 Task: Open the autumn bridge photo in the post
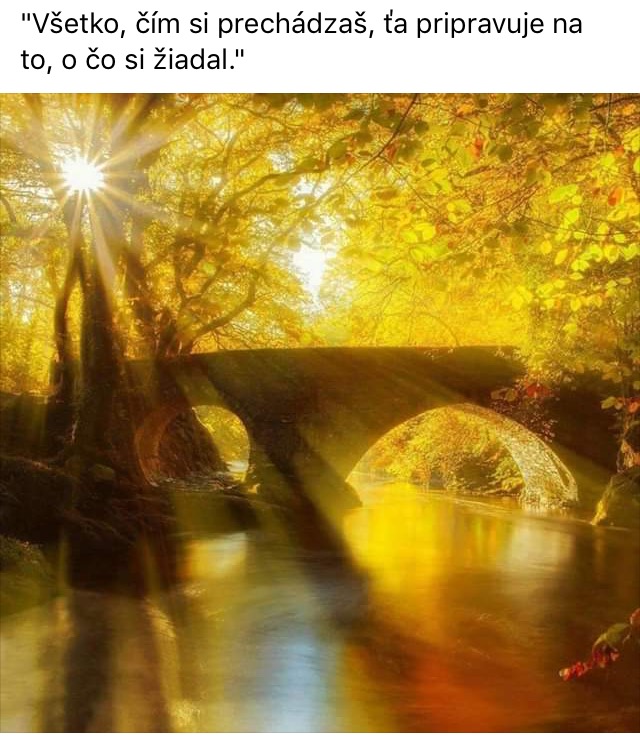click(x=320, y=415)
